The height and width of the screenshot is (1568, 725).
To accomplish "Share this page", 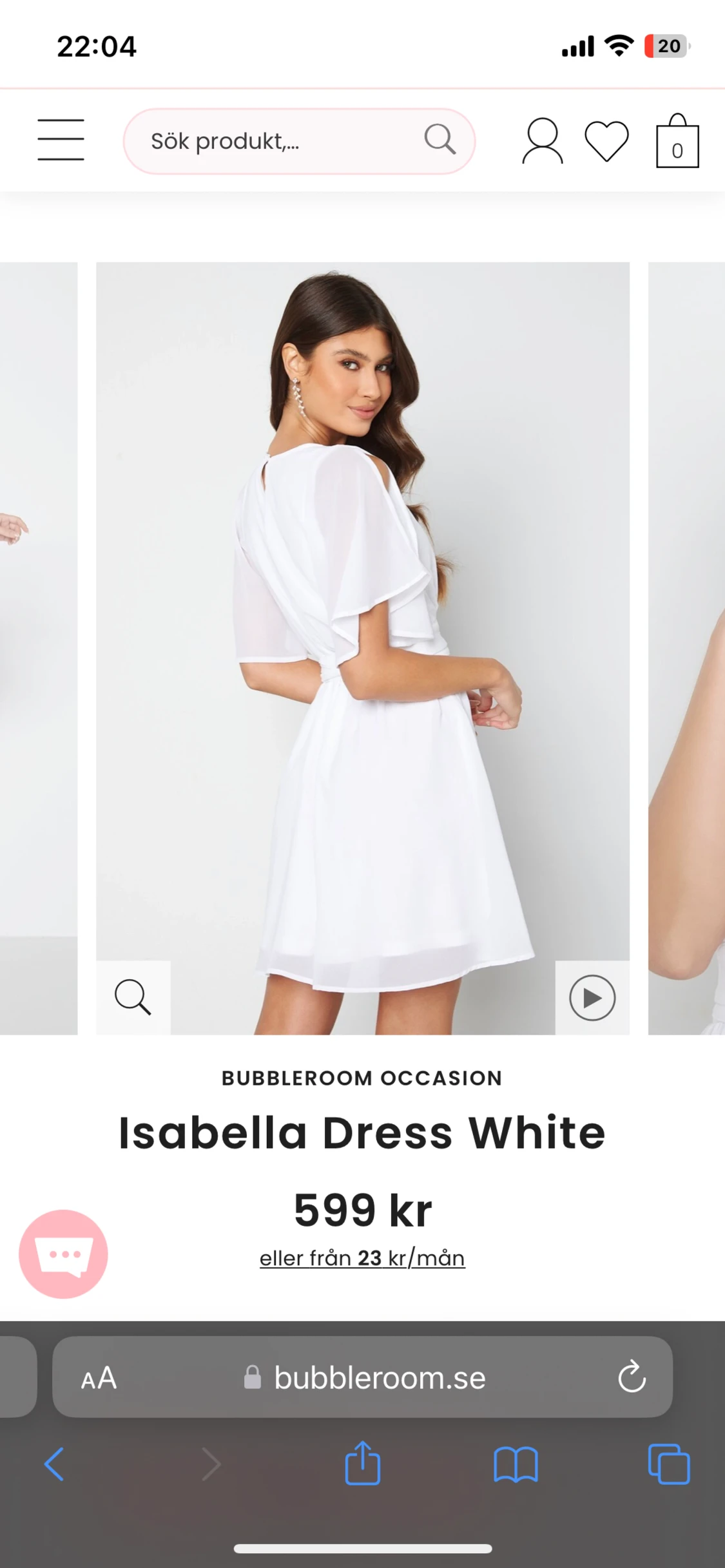I will point(363,1464).
